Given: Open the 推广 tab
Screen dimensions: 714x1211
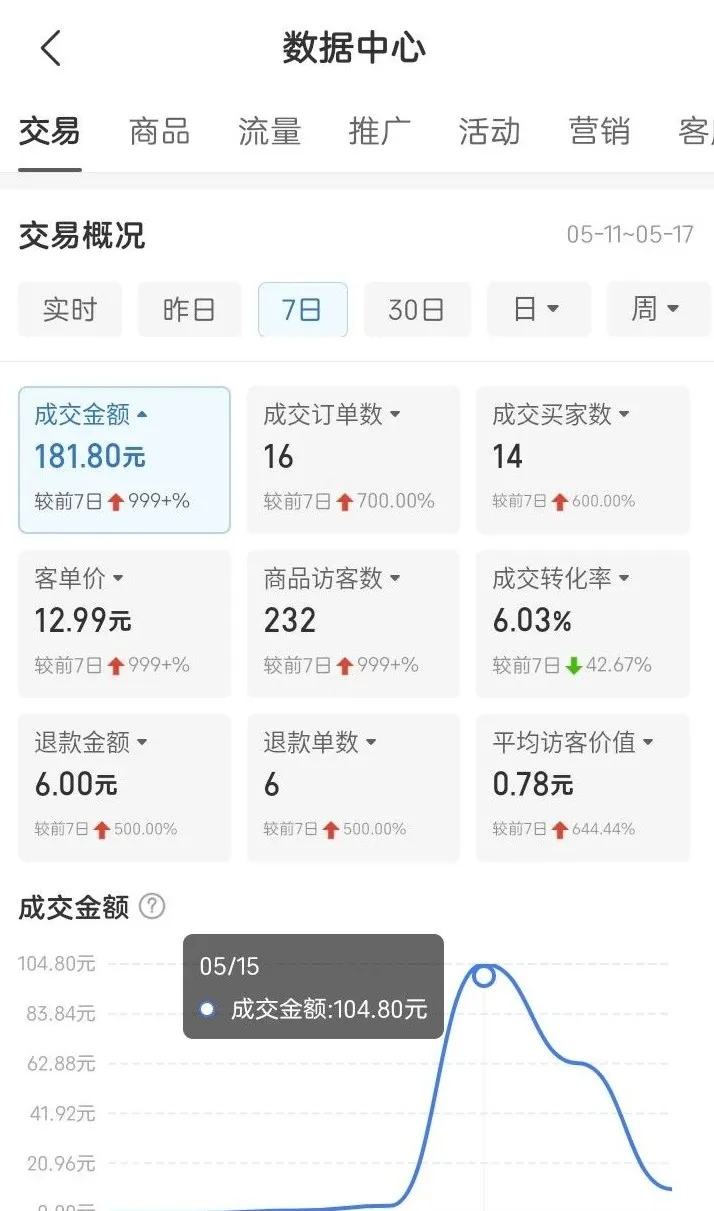Looking at the screenshot, I should [x=379, y=131].
